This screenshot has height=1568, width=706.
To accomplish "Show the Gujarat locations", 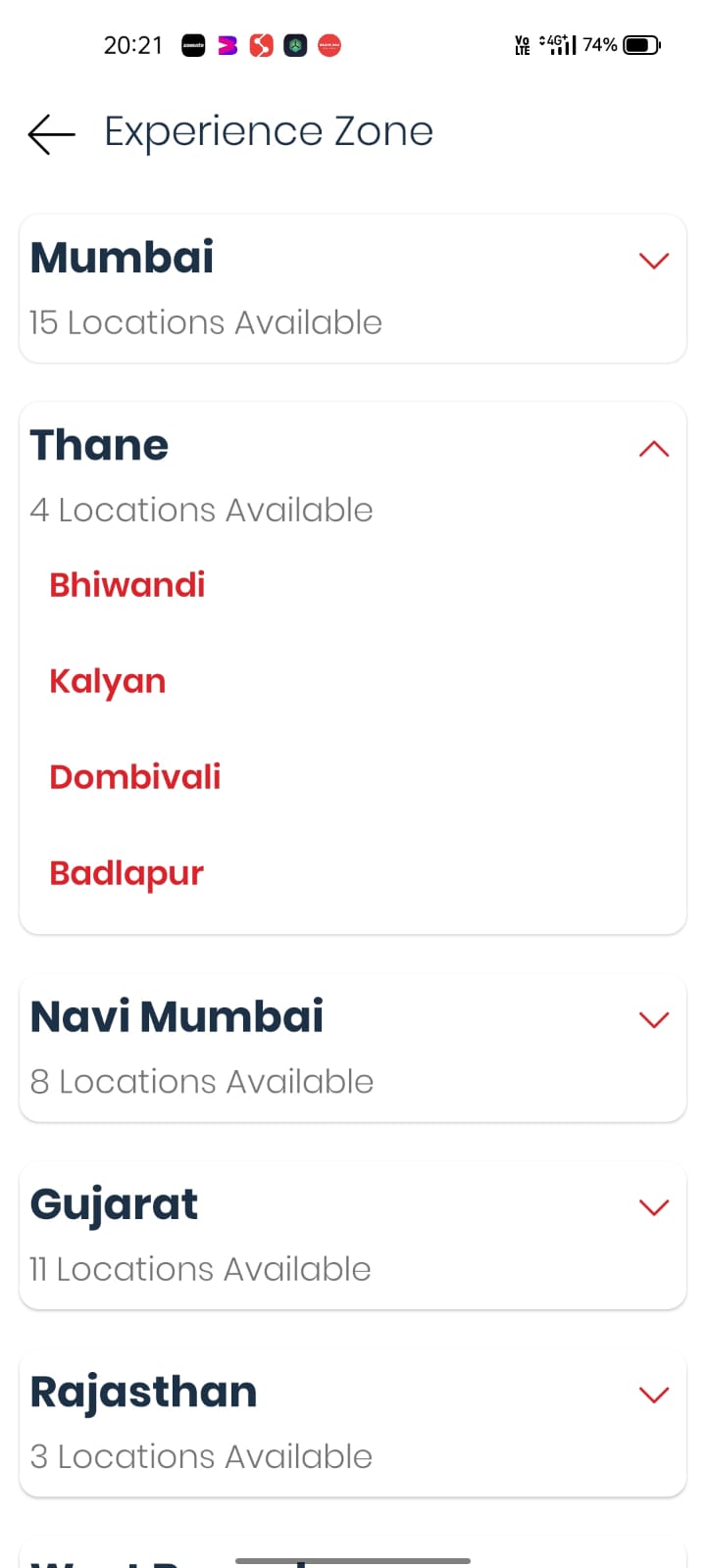I will point(653,1207).
